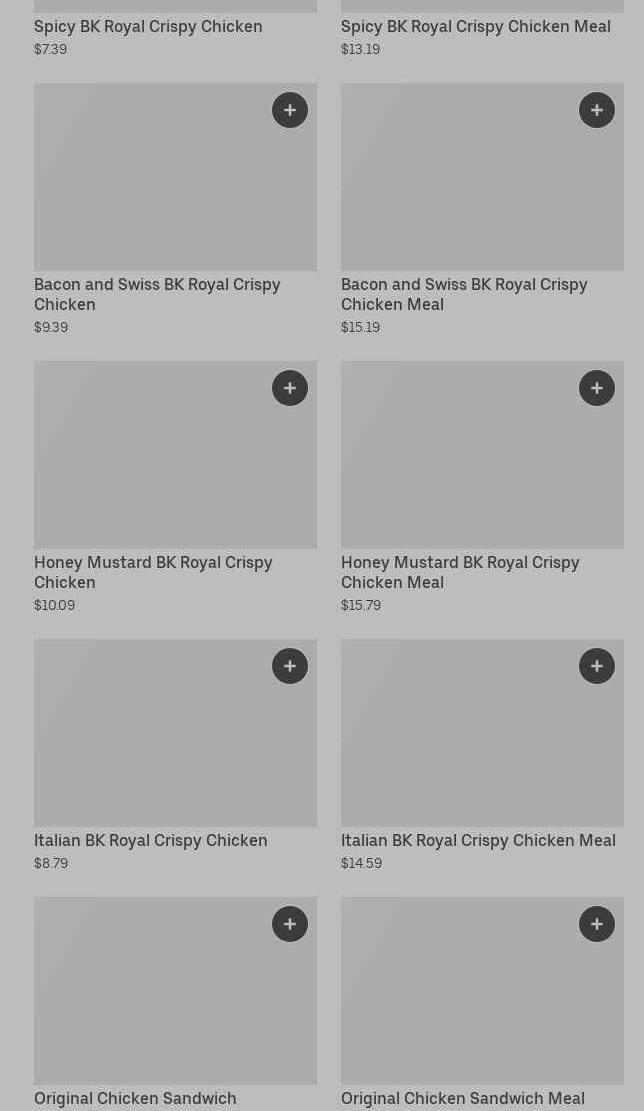Viewport: 644px width, 1111px height.
Task: Add Italian BK Royal Crispy Chicken Meal
Action: tap(597, 666)
